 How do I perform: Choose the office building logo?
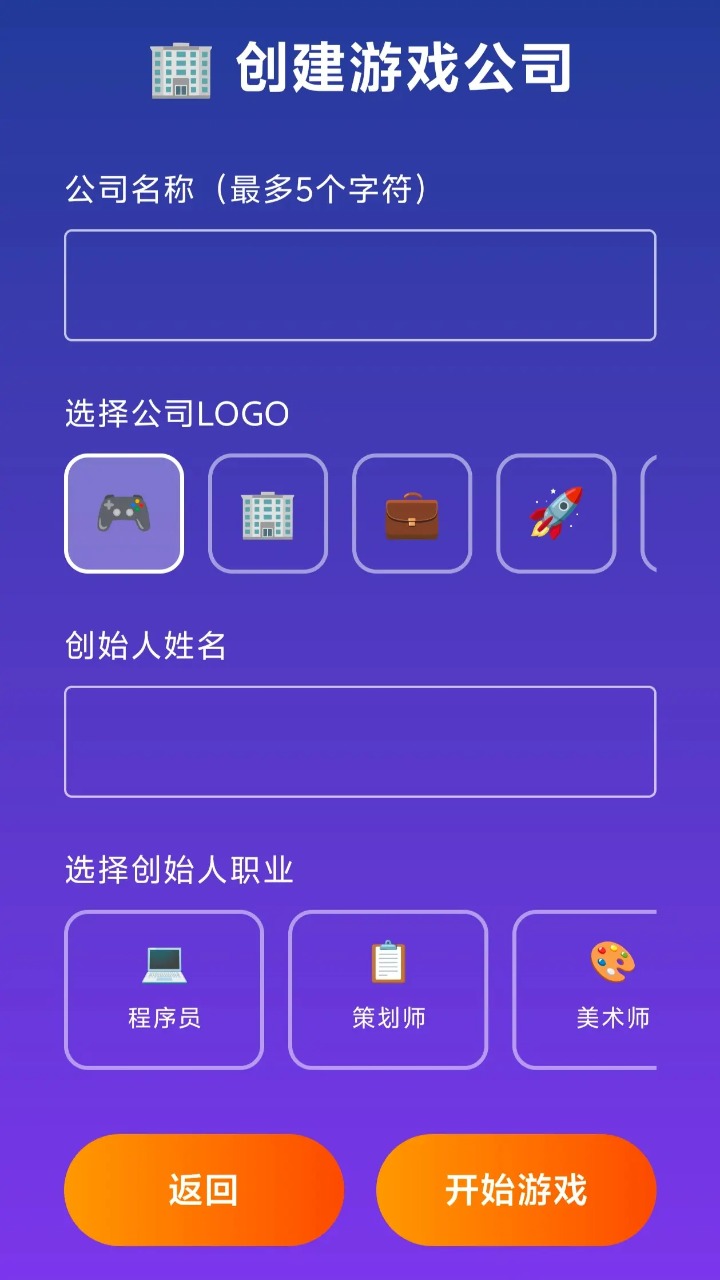pos(268,514)
